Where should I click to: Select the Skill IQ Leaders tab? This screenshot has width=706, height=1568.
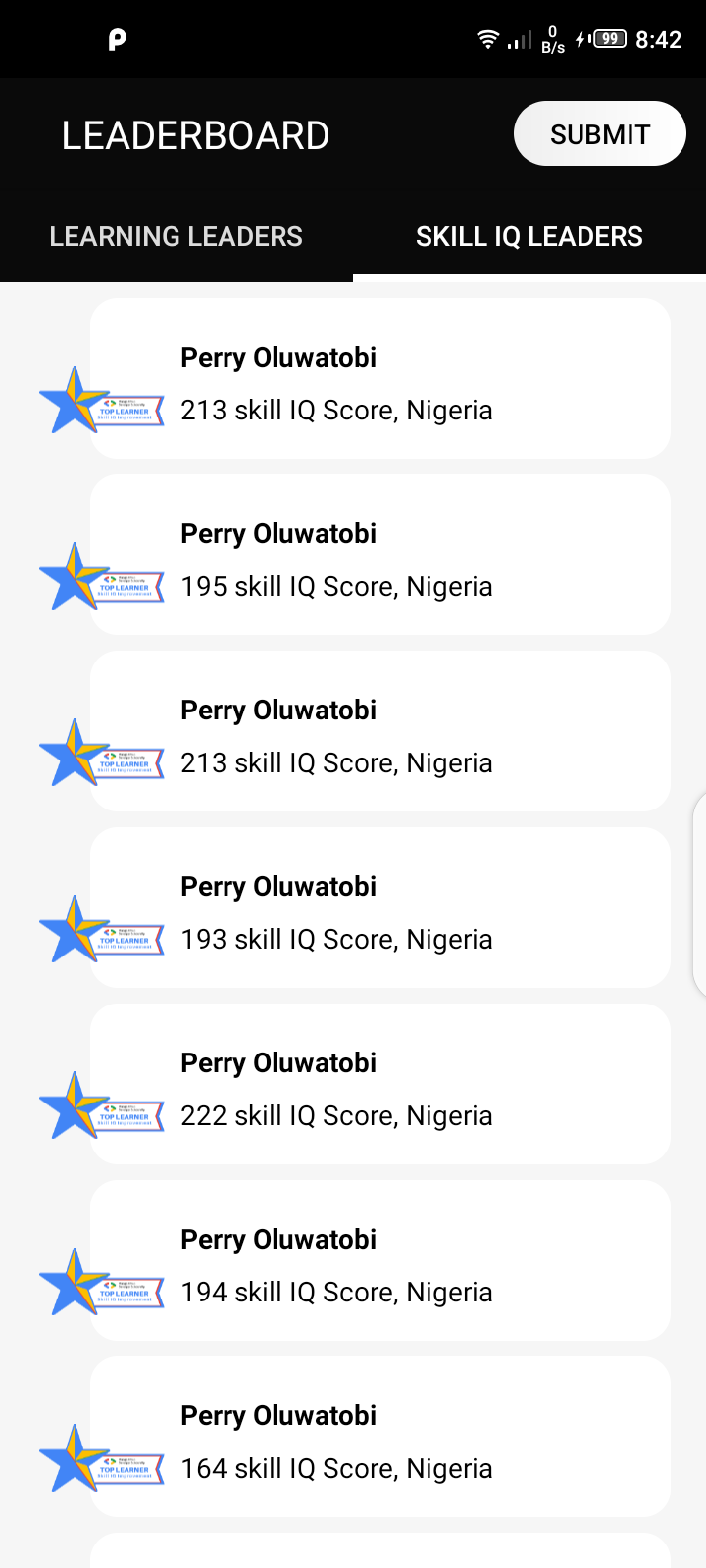pos(529,236)
